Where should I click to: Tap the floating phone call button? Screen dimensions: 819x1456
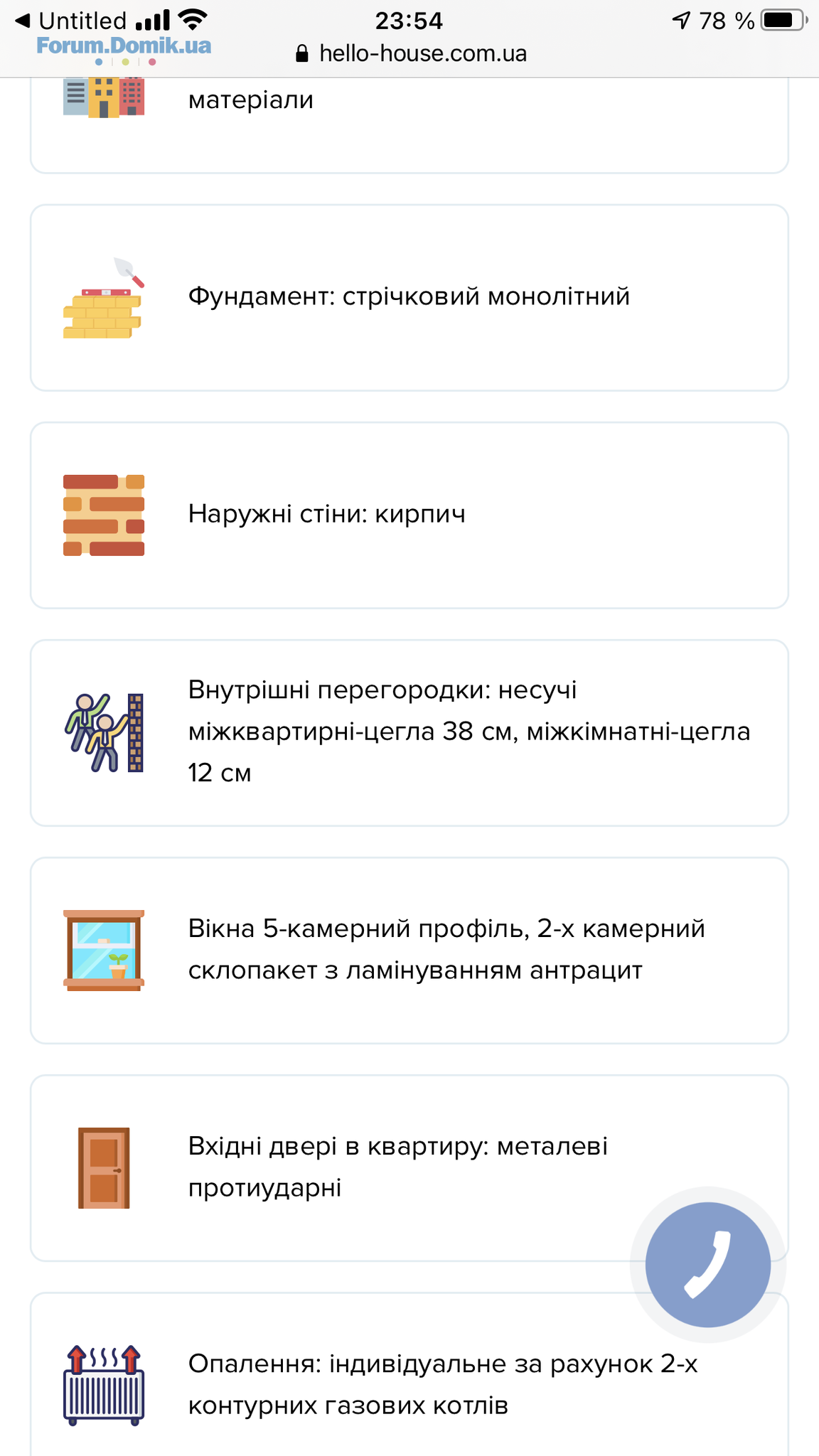click(707, 1264)
